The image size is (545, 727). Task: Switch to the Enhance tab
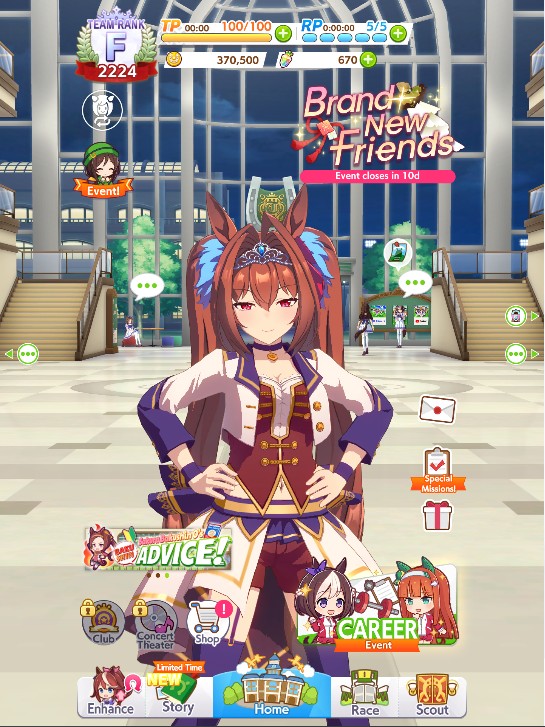111,693
